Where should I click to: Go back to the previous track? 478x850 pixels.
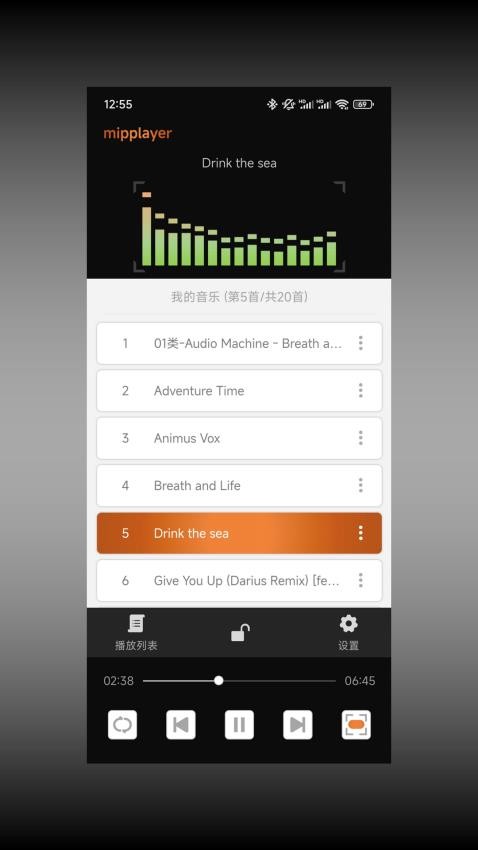180,724
